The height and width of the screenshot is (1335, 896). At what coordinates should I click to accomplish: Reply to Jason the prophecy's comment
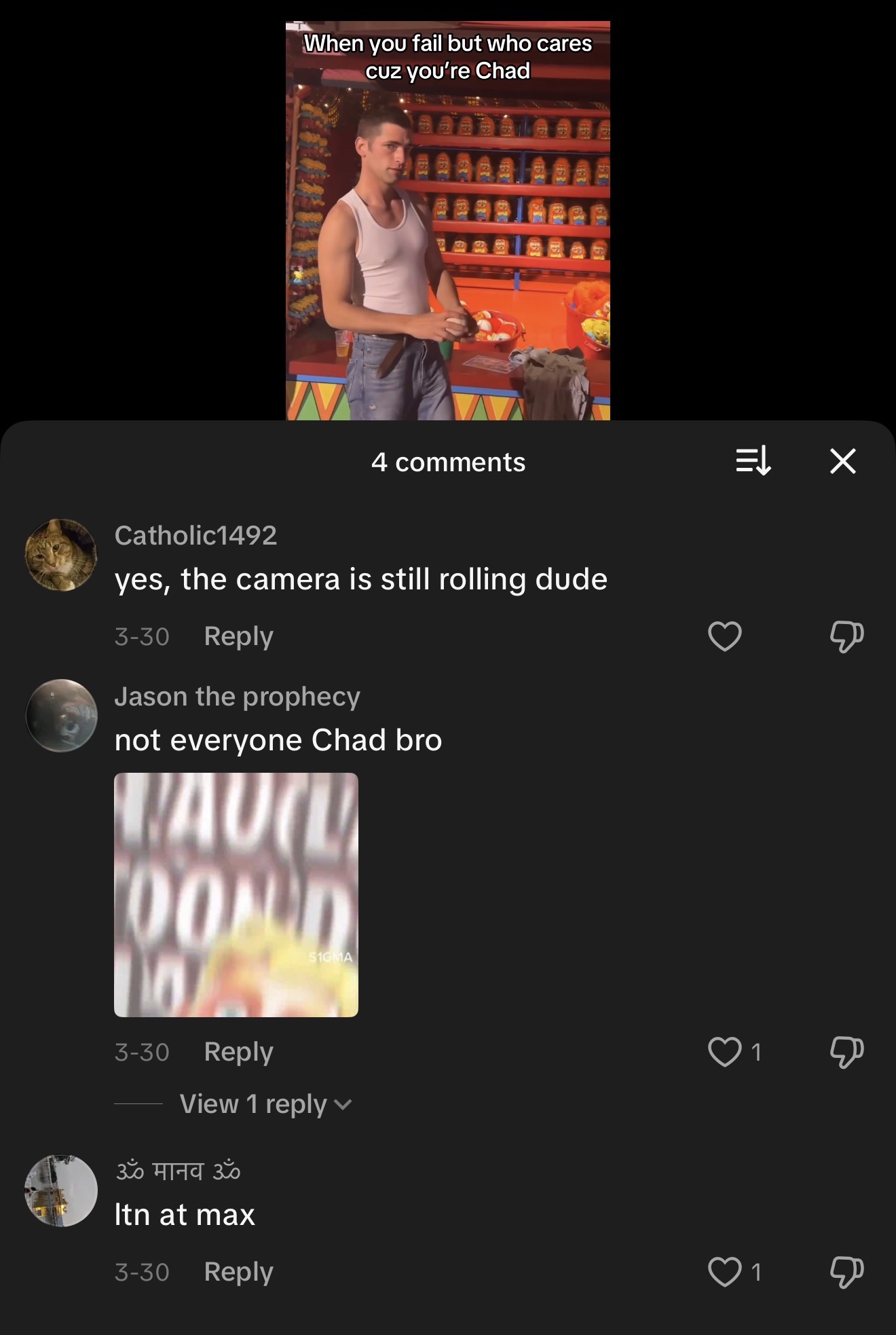pos(238,1052)
